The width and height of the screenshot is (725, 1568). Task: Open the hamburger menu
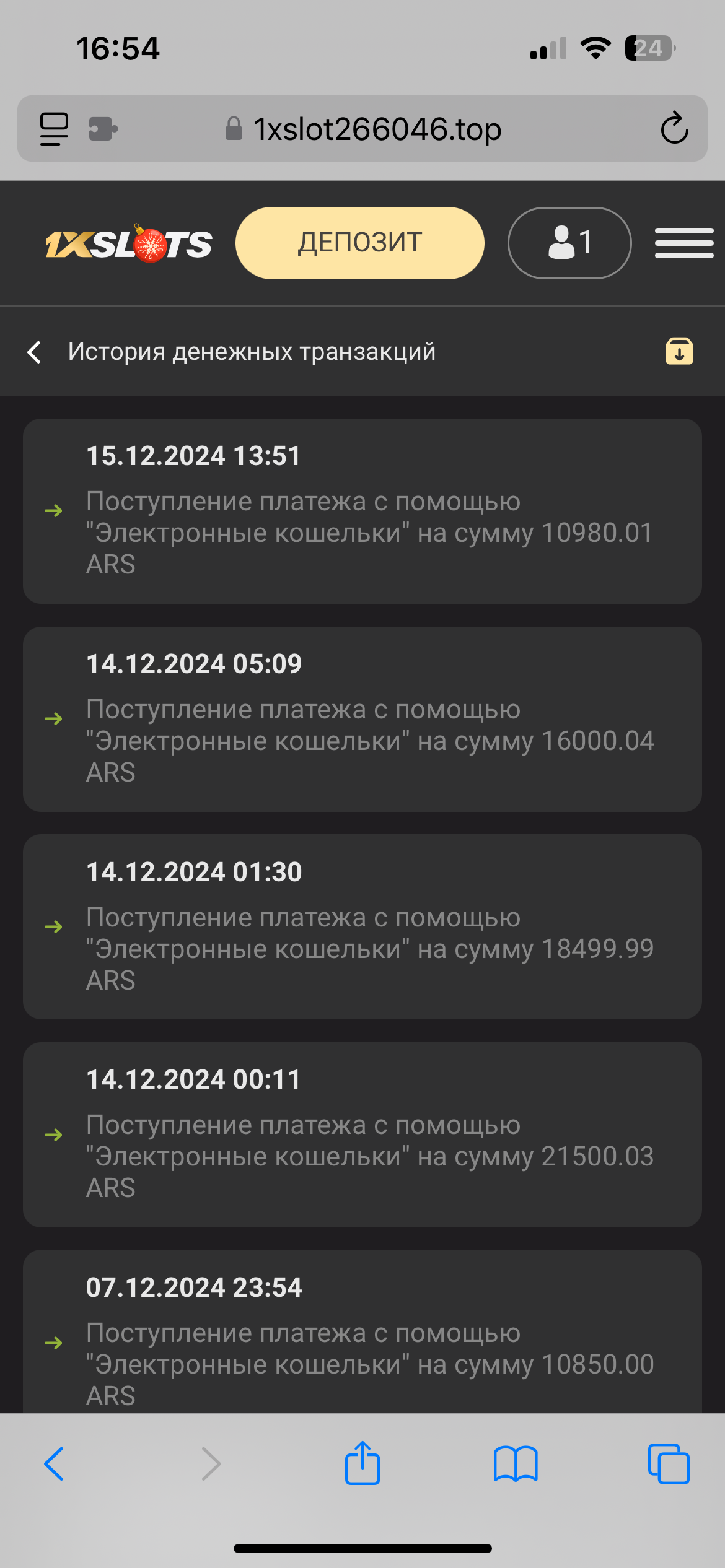(684, 243)
